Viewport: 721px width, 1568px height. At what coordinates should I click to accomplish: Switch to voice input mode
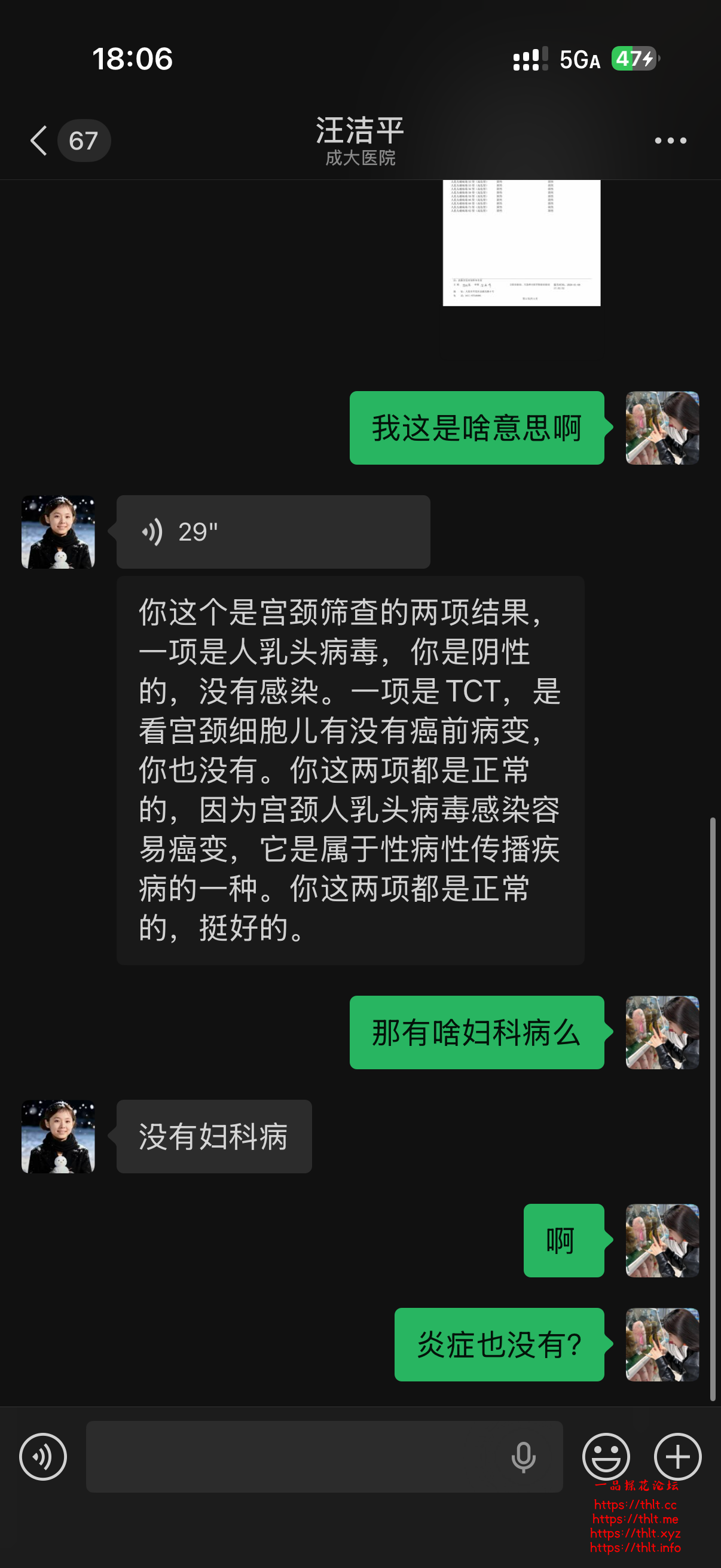pyautogui.click(x=42, y=1456)
